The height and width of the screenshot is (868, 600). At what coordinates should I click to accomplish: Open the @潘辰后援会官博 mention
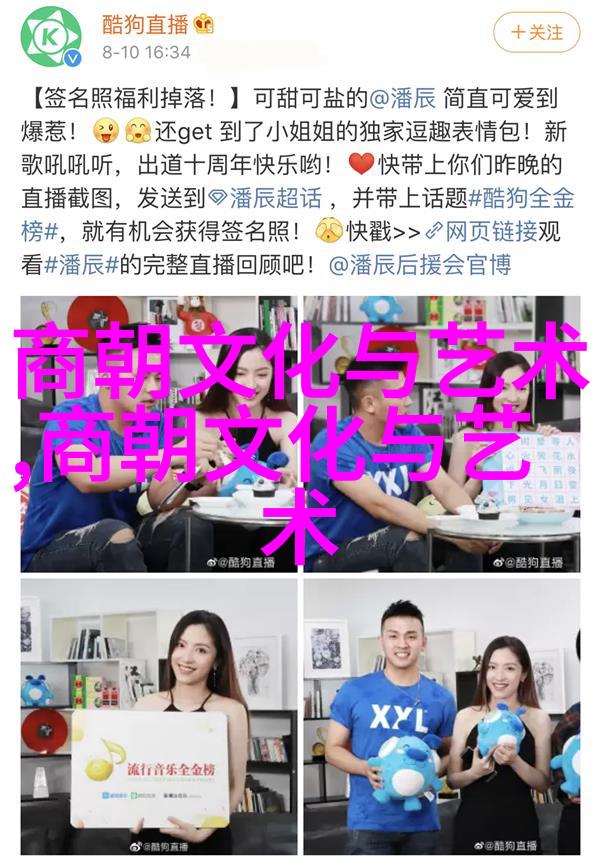pyautogui.click(x=420, y=265)
